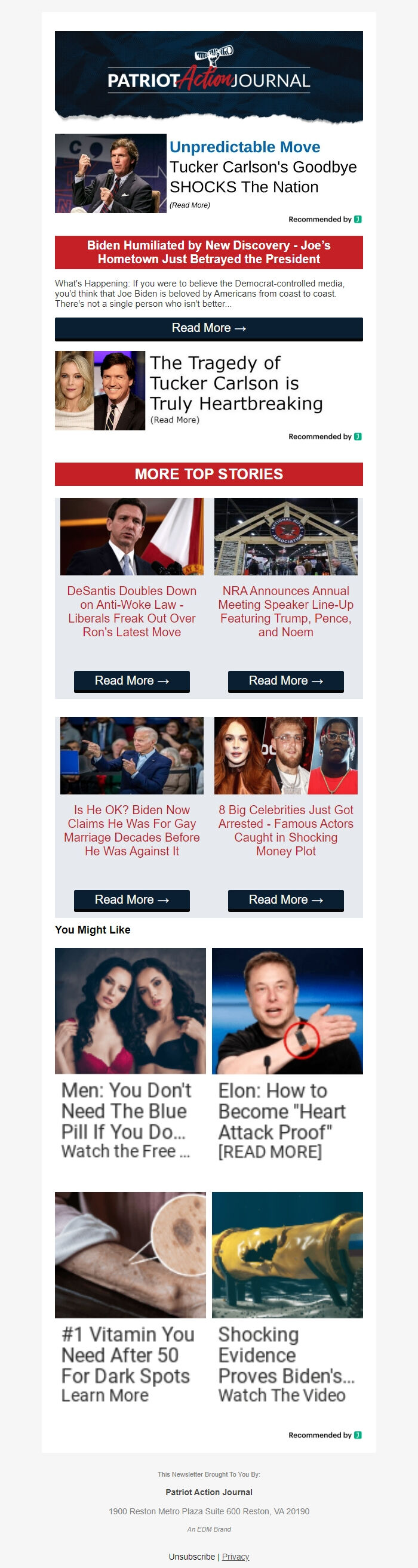Read more about DeSantis Anti-Woke Law
Image resolution: width=418 pixels, height=1568 pixels.
[131, 680]
